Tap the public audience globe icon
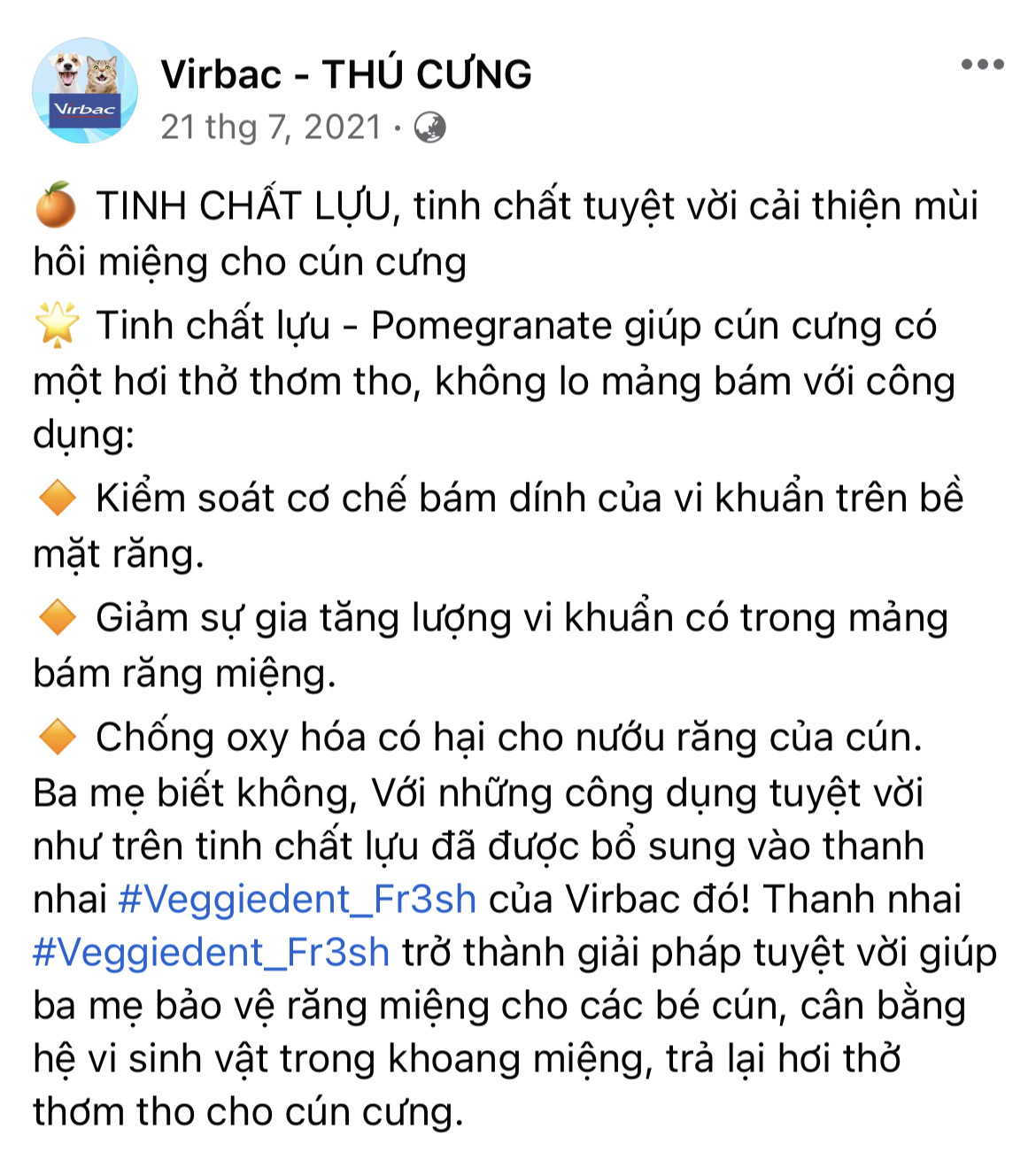This screenshot has height=1152, width=1036. tap(430, 128)
